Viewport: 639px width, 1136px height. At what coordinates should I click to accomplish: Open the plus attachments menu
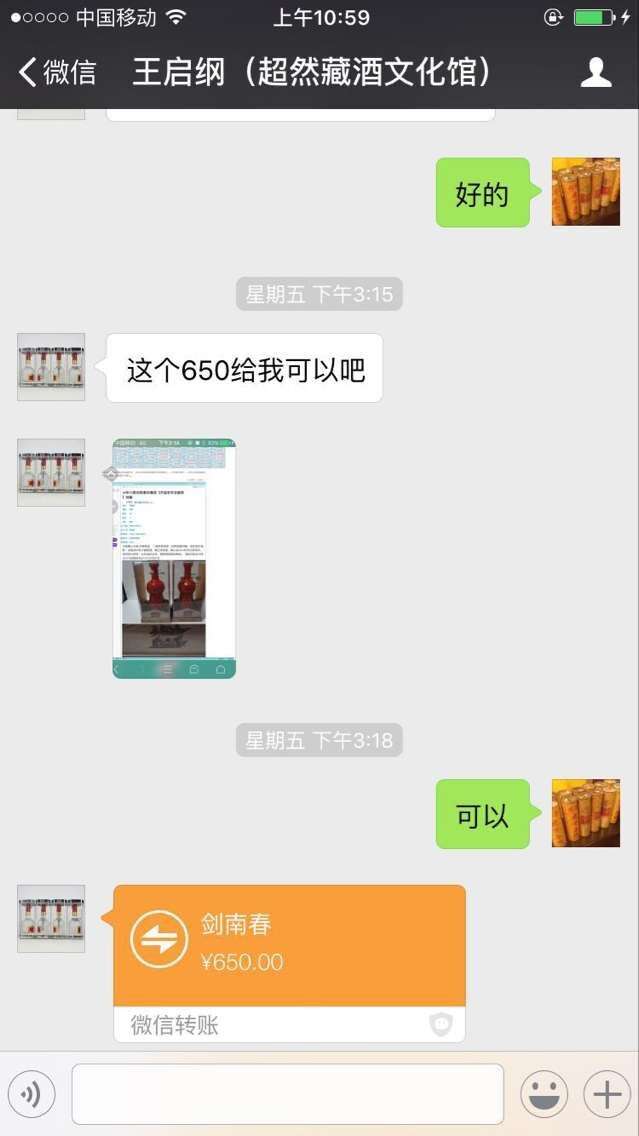point(607,1095)
